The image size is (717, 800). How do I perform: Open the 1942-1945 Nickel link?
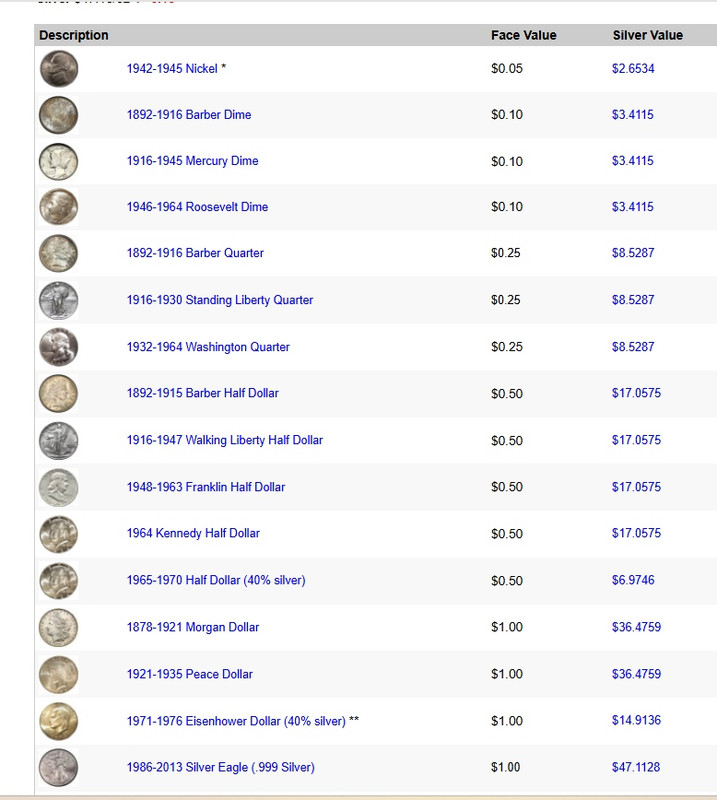[x=172, y=68]
